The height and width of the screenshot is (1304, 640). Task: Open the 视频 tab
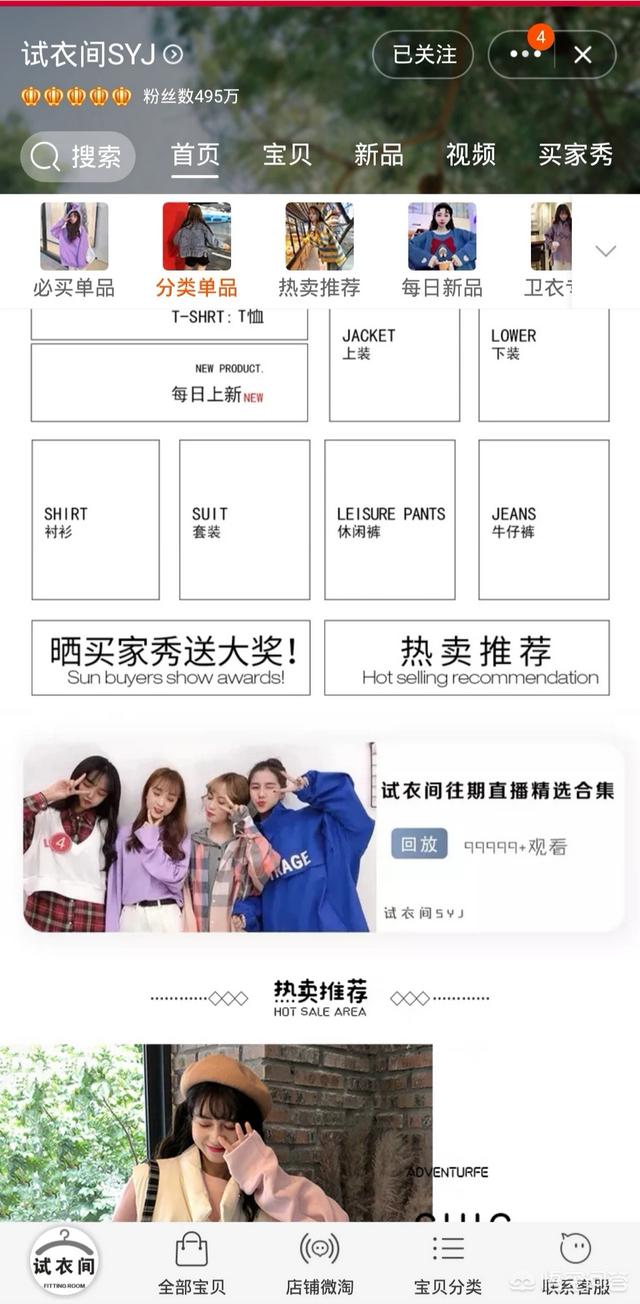471,155
